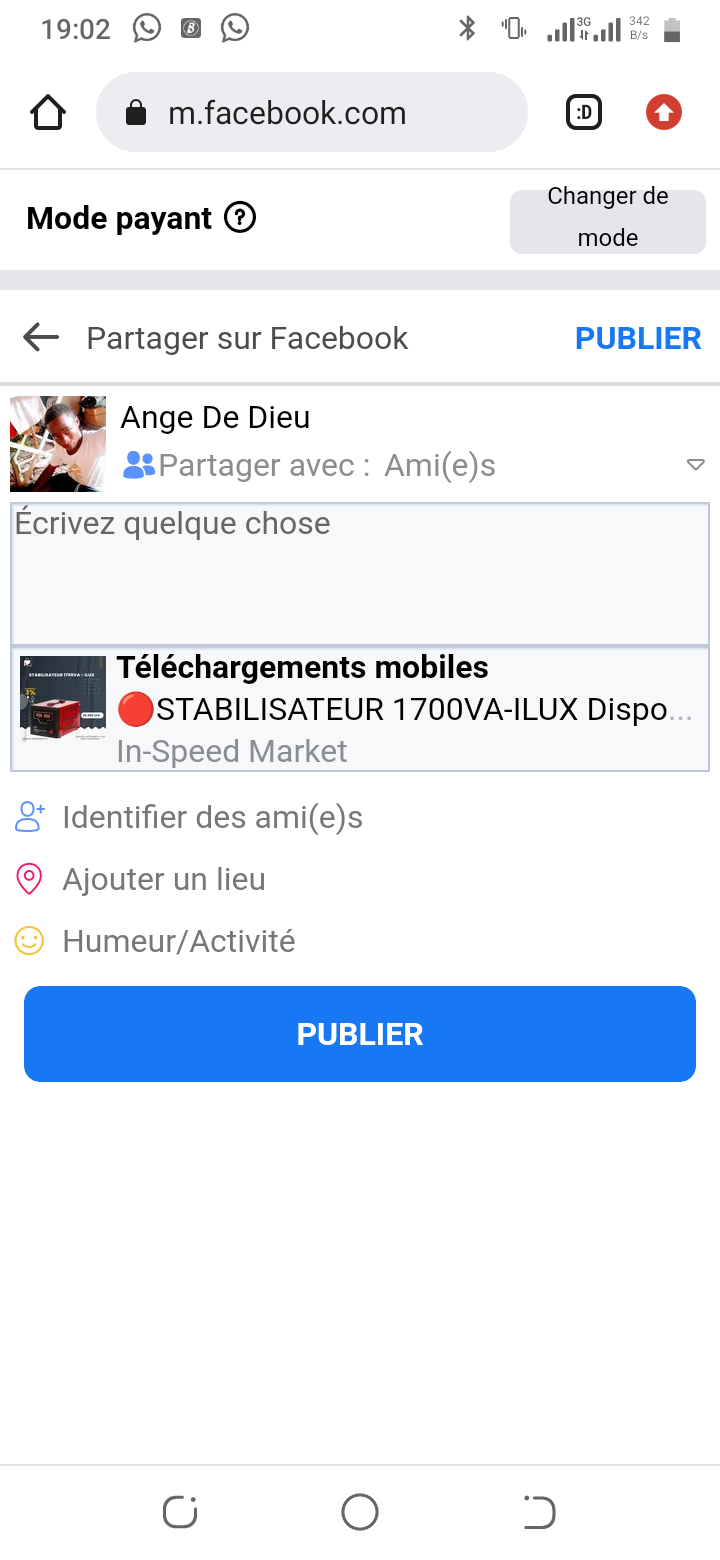Tap the Mode payant help question mark
720x1560 pixels.
240,217
